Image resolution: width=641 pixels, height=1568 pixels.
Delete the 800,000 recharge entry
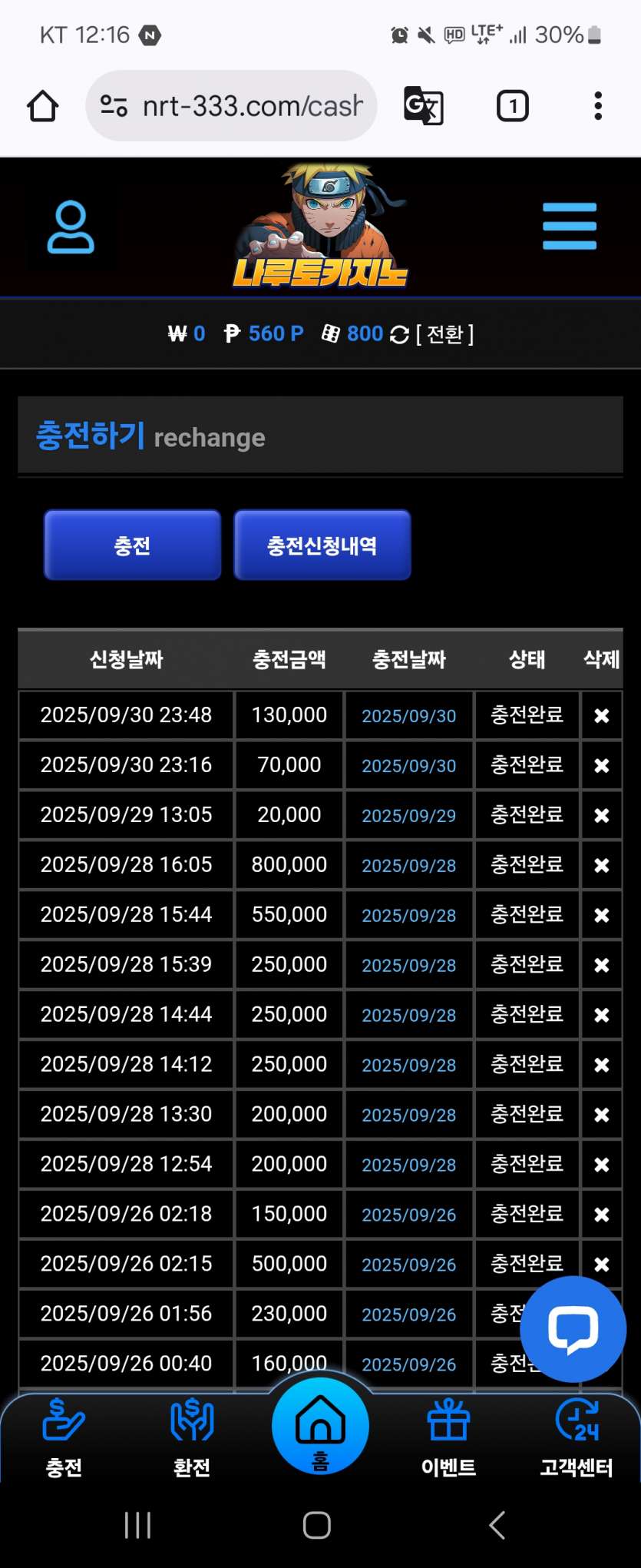pos(601,866)
